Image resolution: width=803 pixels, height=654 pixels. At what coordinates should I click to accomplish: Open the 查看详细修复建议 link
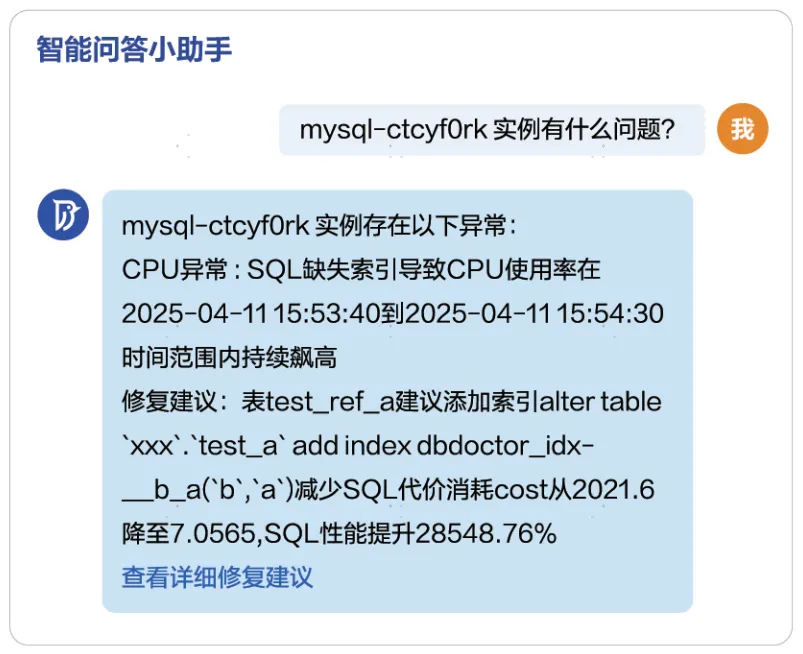(217, 578)
